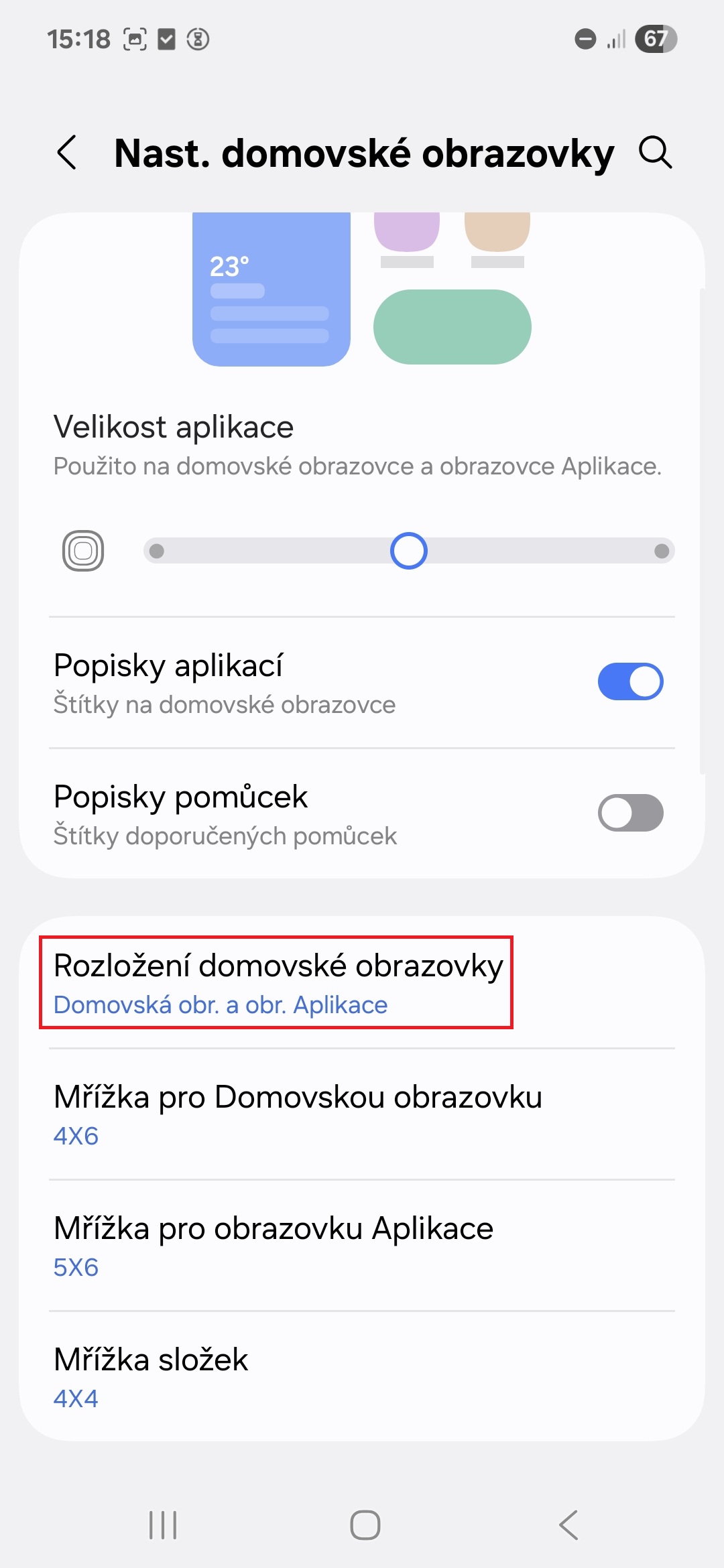Disable the Popisky aplikací switch

pos(630,681)
